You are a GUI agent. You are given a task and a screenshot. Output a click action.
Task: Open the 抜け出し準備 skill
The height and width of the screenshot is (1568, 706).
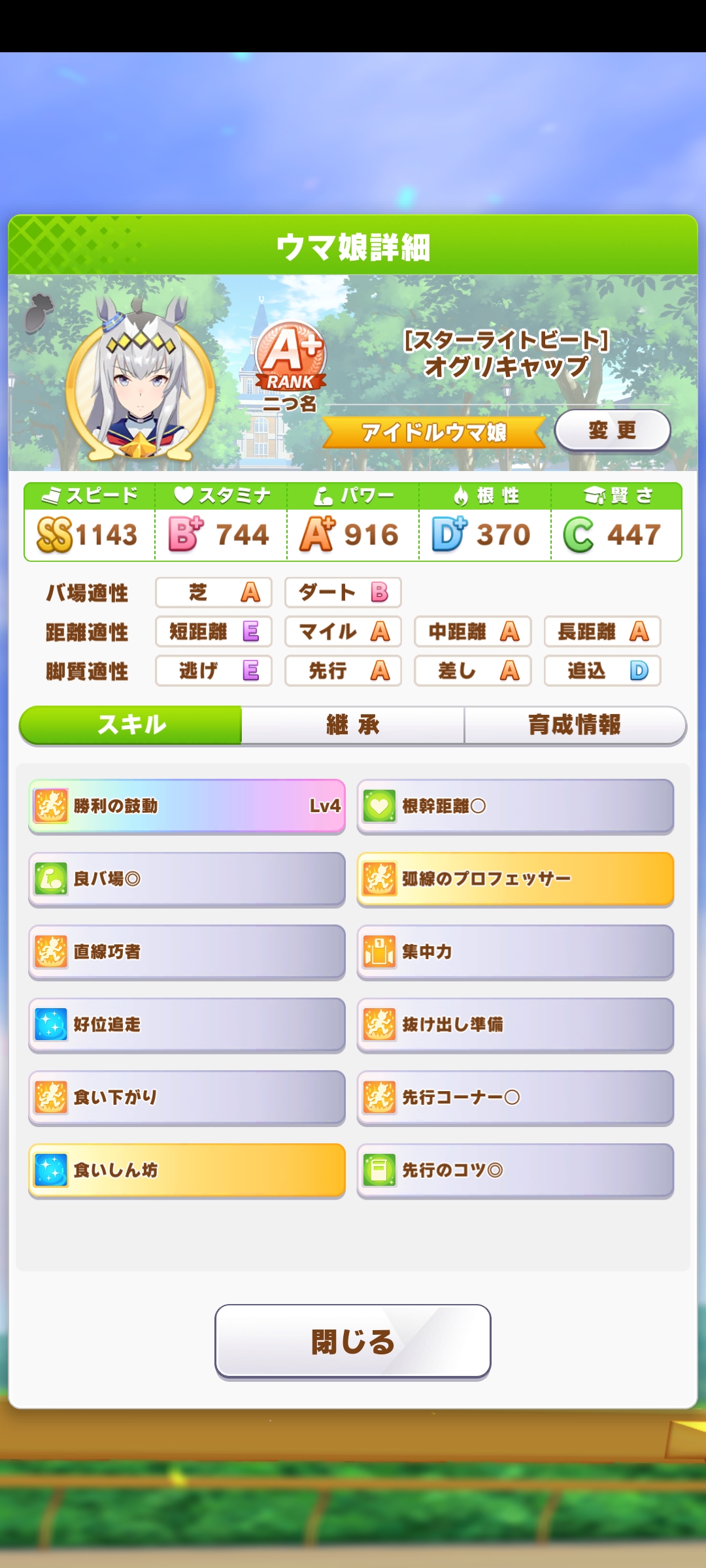pos(515,1024)
